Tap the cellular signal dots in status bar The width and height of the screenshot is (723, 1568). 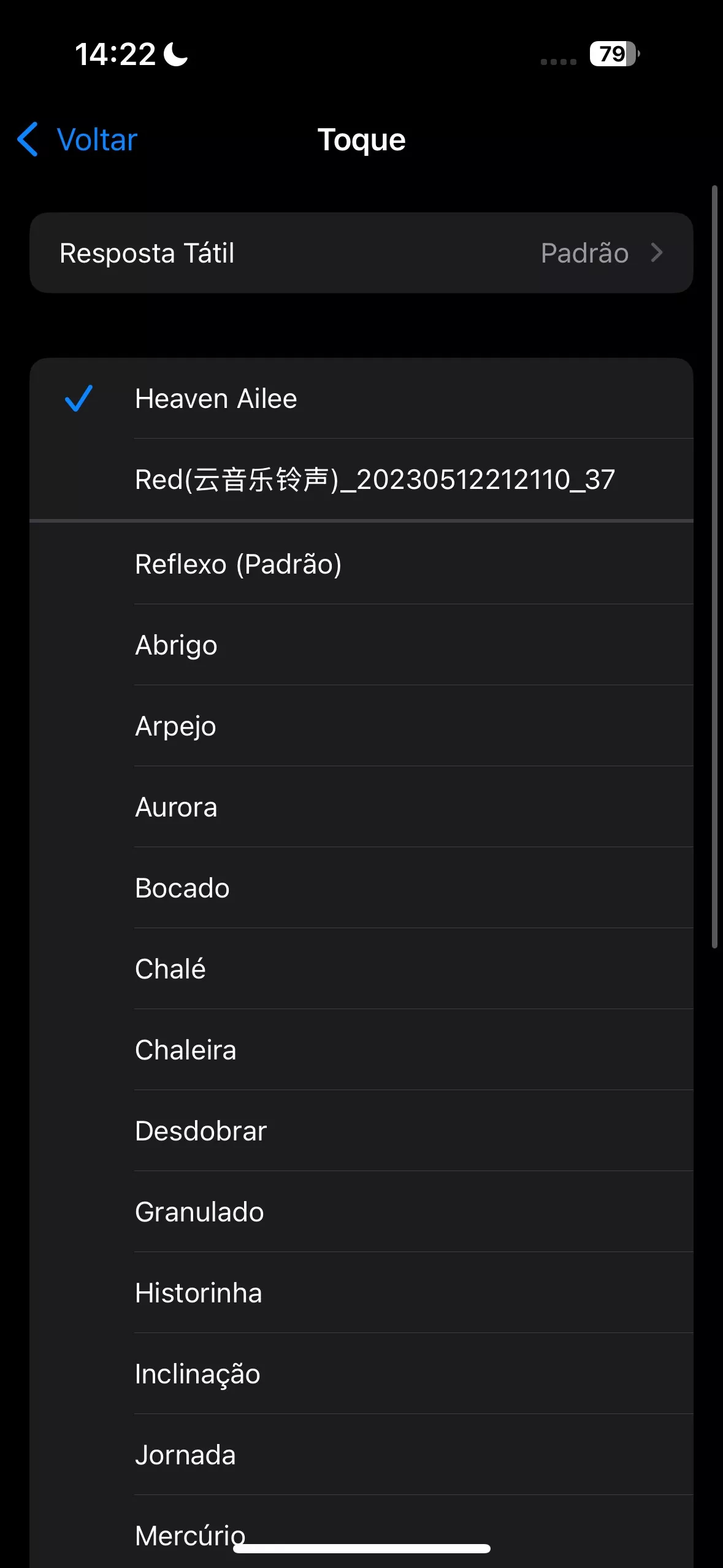coord(557,61)
